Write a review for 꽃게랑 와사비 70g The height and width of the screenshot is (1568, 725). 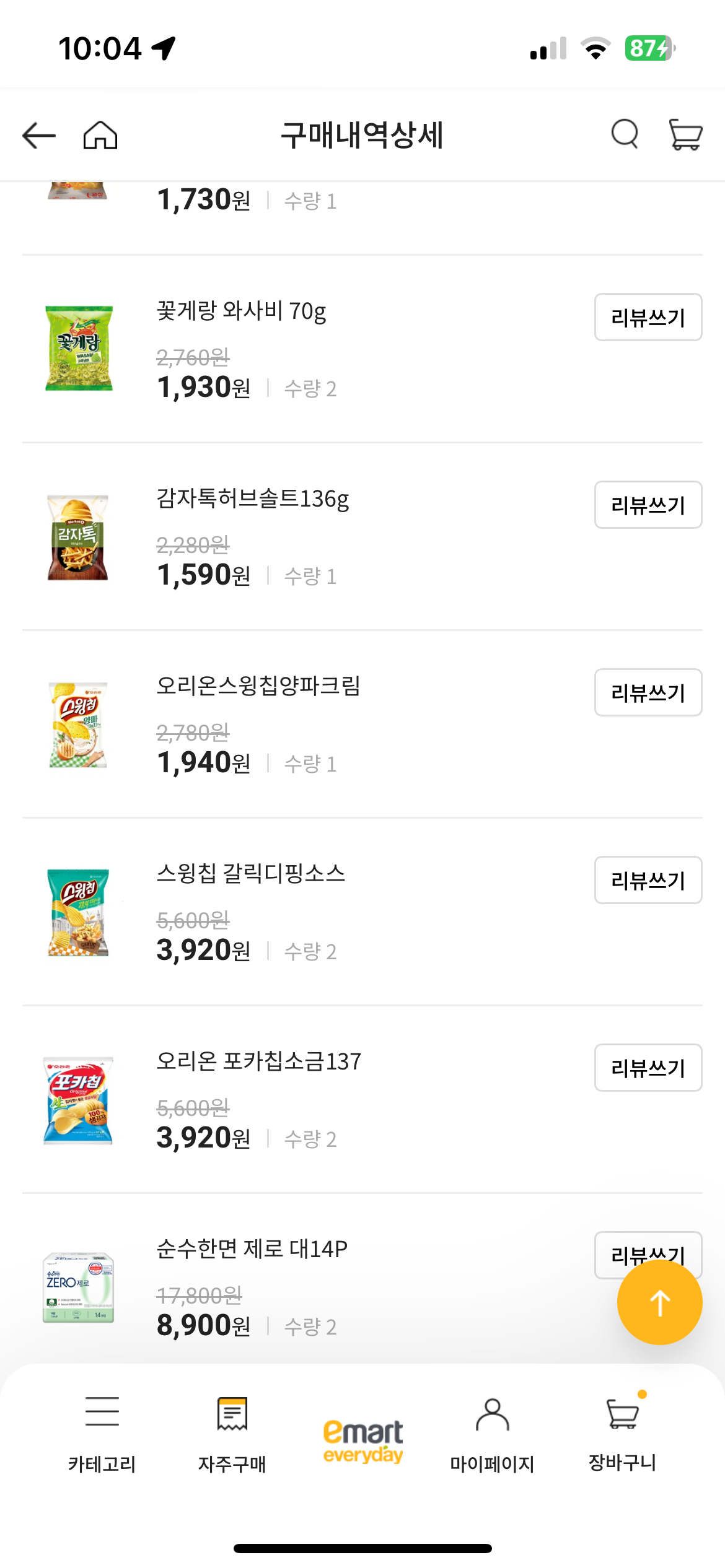pyautogui.click(x=648, y=318)
